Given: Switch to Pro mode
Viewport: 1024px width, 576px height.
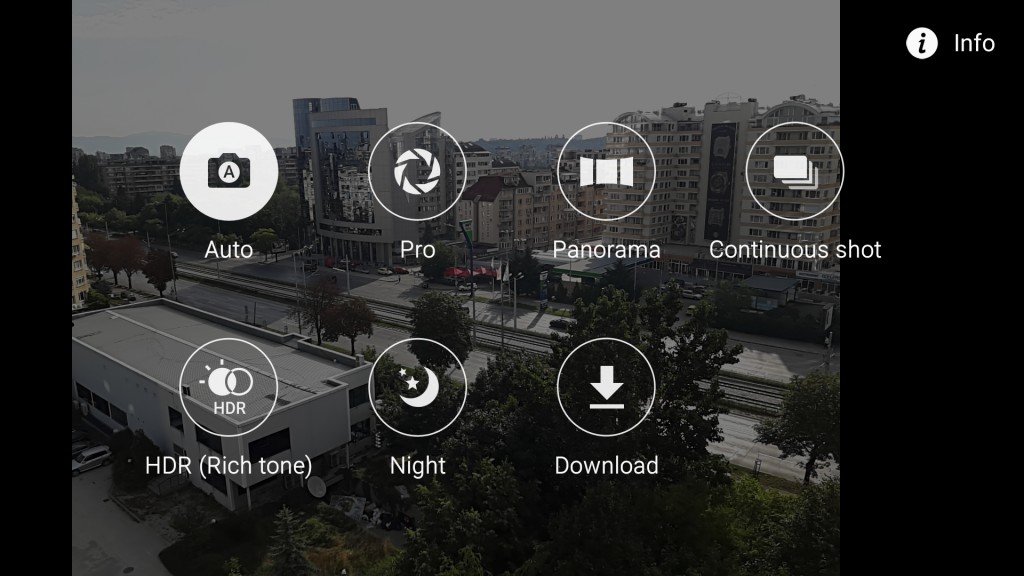Looking at the screenshot, I should coord(417,171).
